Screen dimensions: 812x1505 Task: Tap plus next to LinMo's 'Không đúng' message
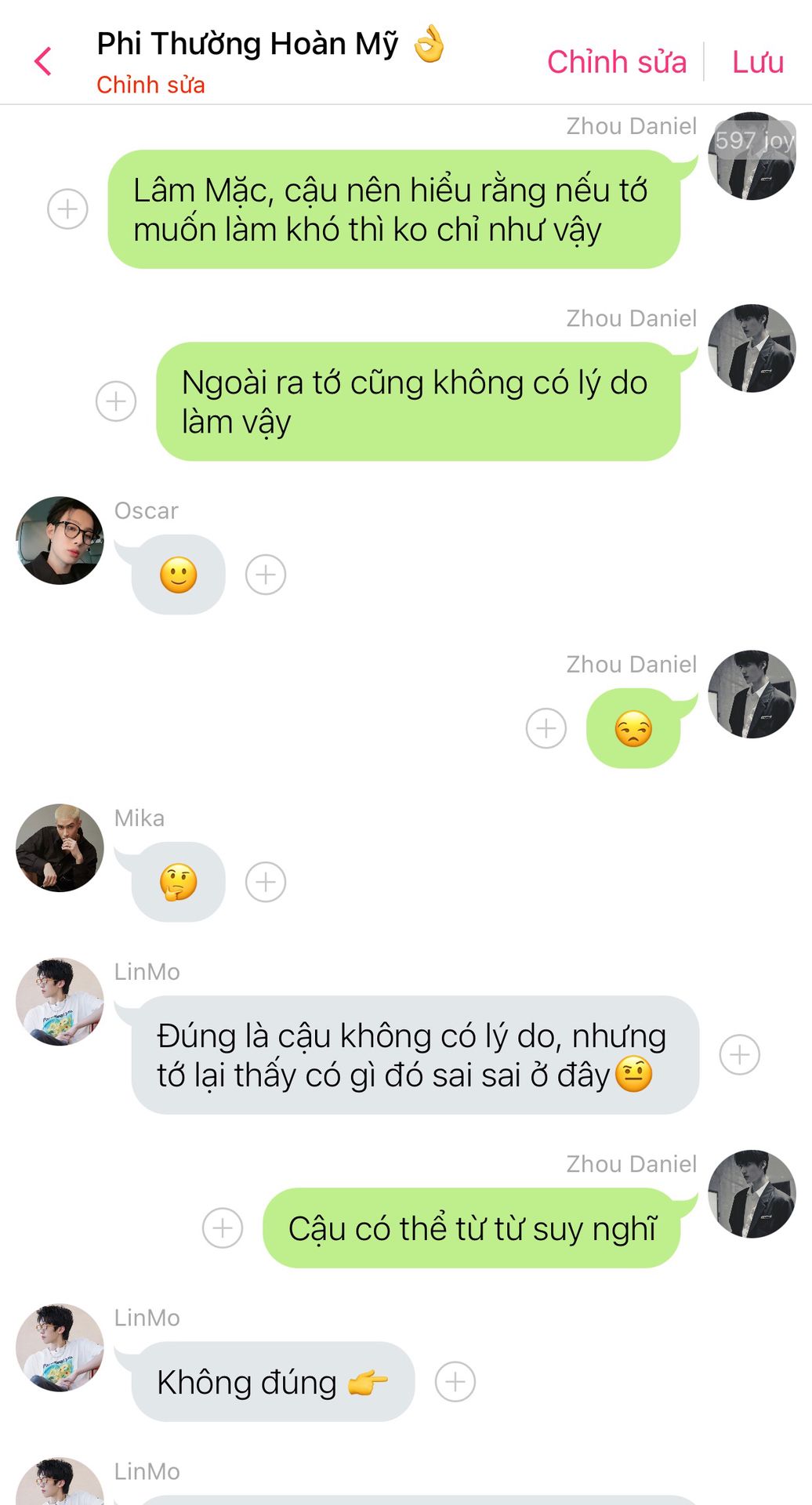pyautogui.click(x=455, y=1381)
